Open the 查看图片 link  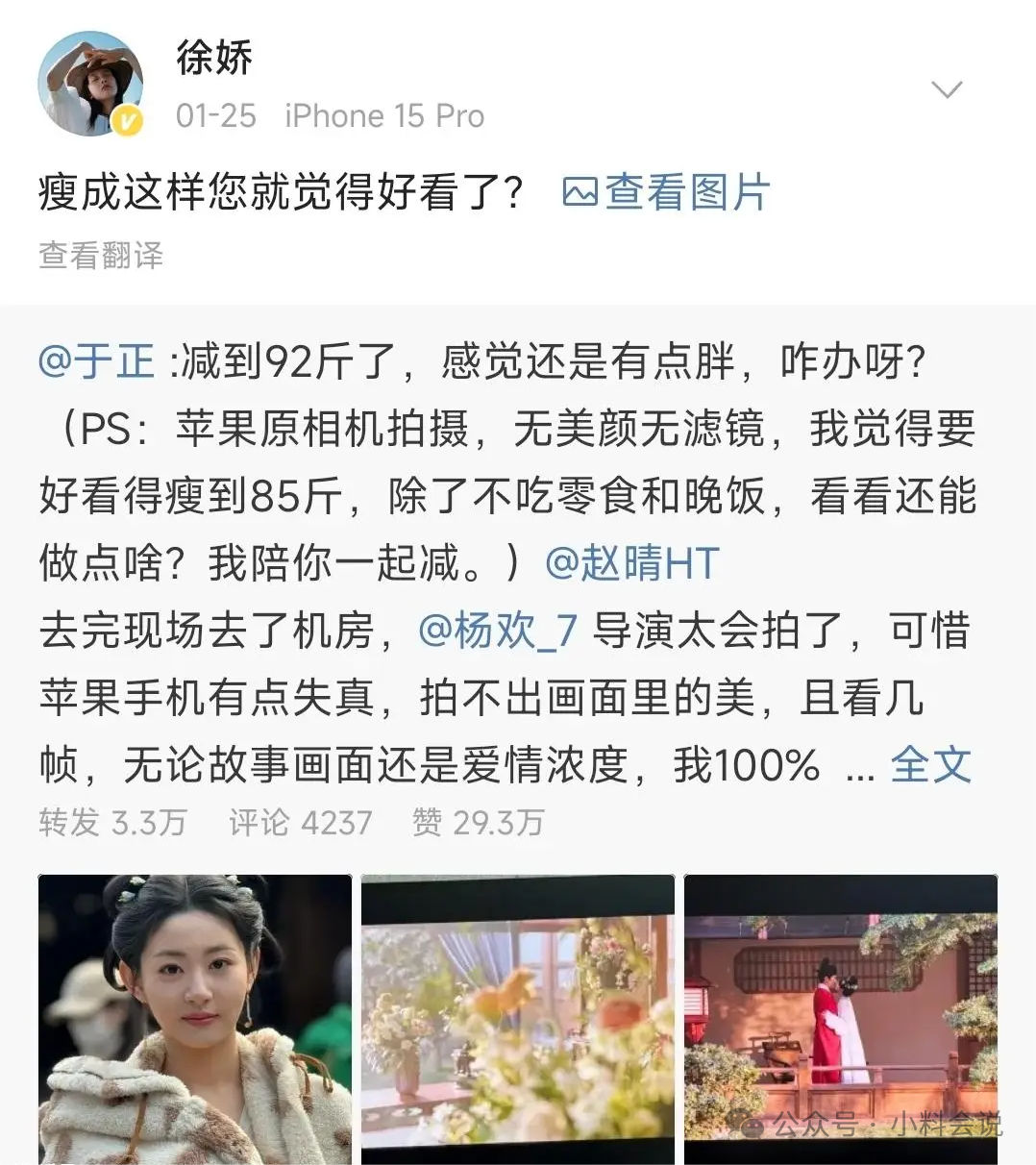(x=666, y=192)
